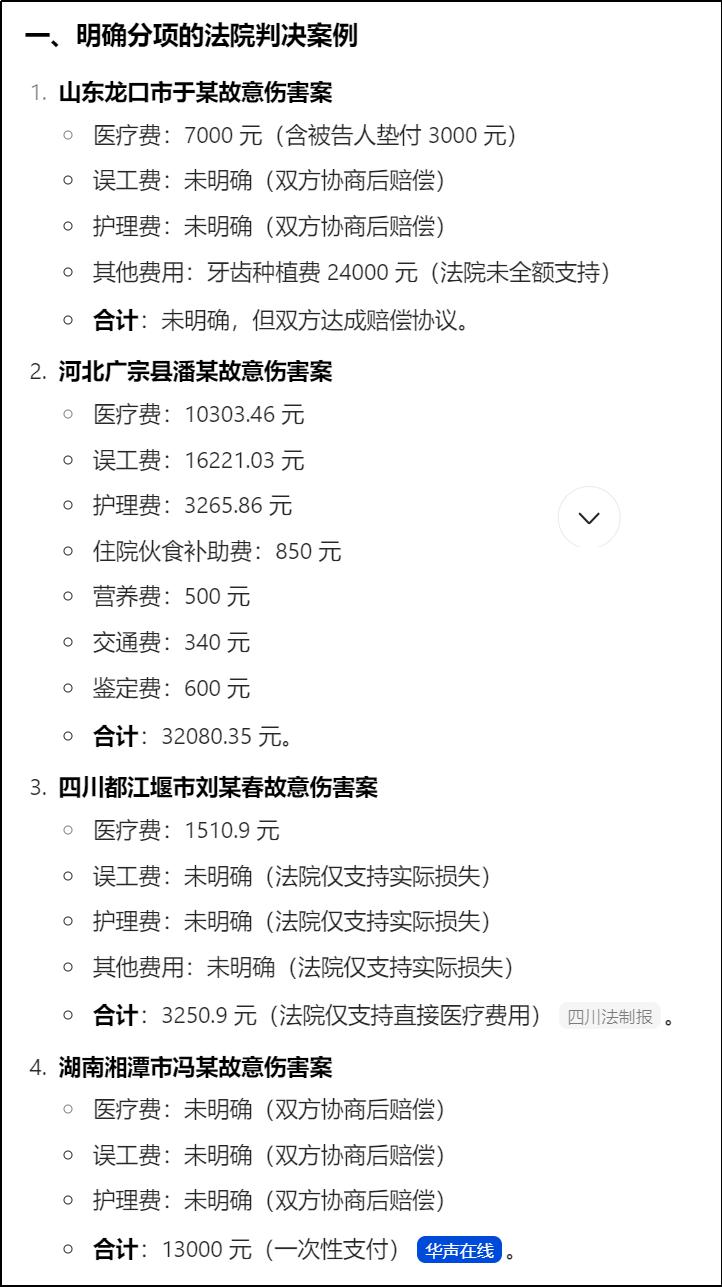
Task: Open the 四川法制报 source citation
Action: 610,1016
